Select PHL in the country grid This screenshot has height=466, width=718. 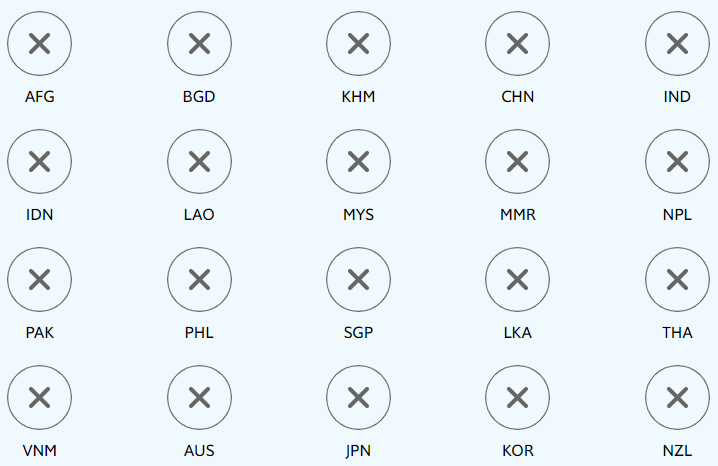click(199, 279)
